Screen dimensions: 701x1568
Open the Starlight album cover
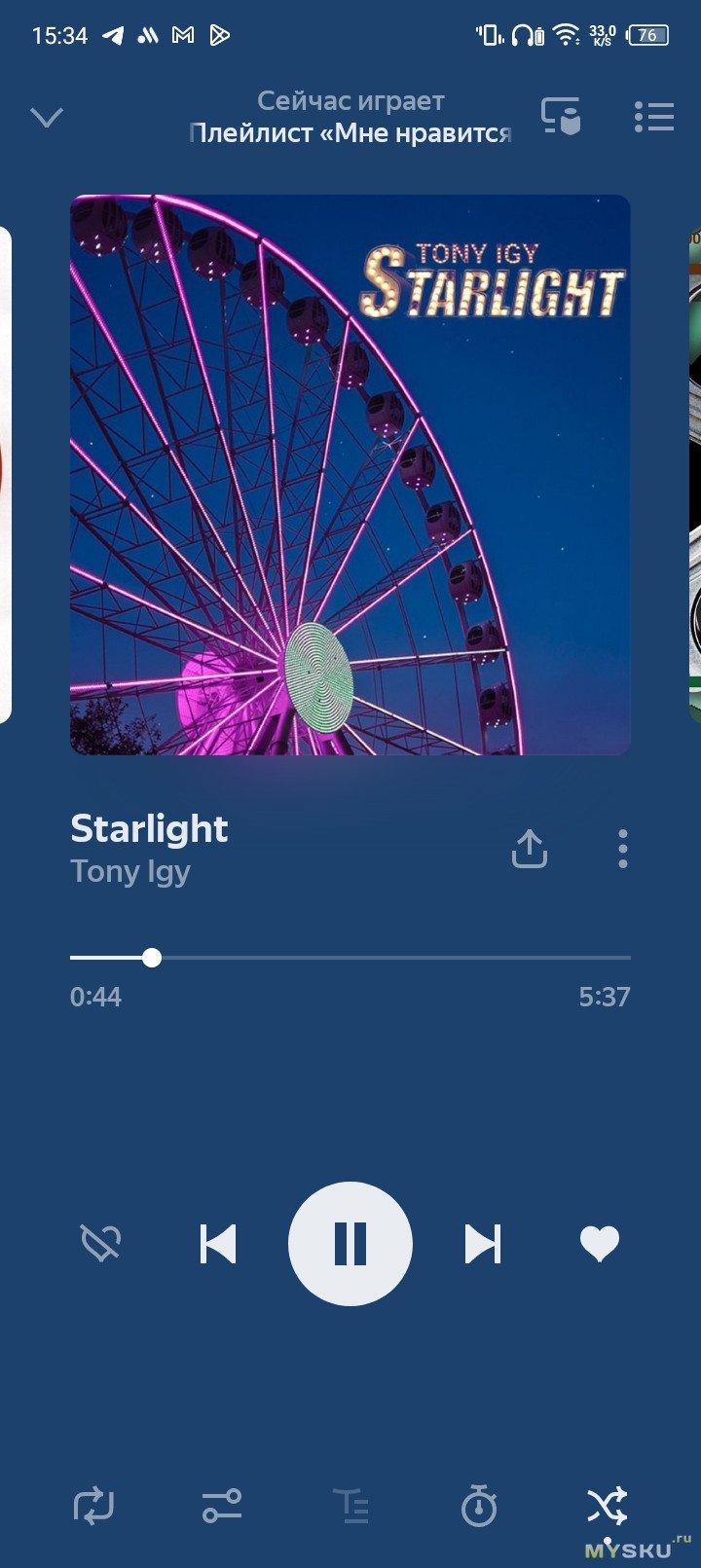click(350, 475)
